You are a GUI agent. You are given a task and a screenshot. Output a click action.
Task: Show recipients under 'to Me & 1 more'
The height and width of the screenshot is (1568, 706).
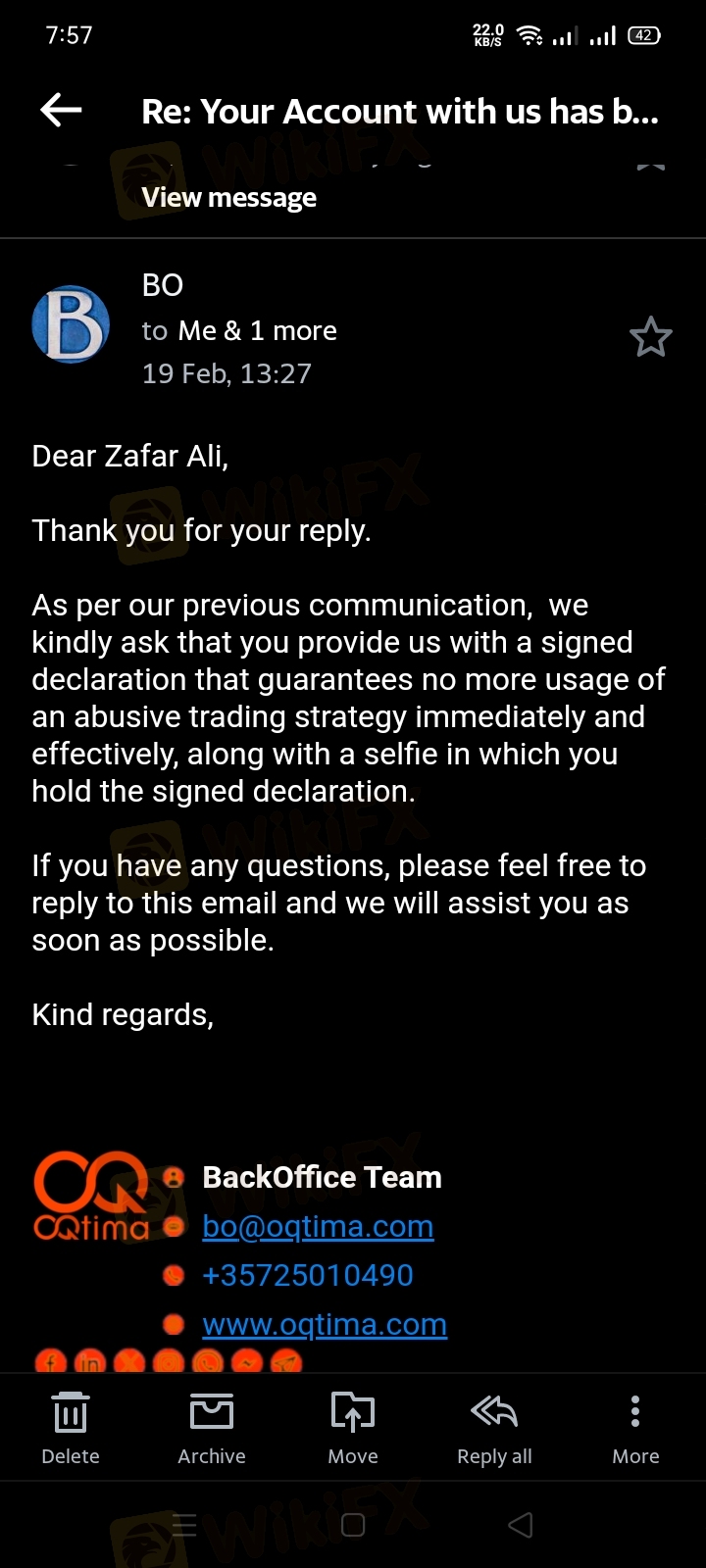pos(239,331)
